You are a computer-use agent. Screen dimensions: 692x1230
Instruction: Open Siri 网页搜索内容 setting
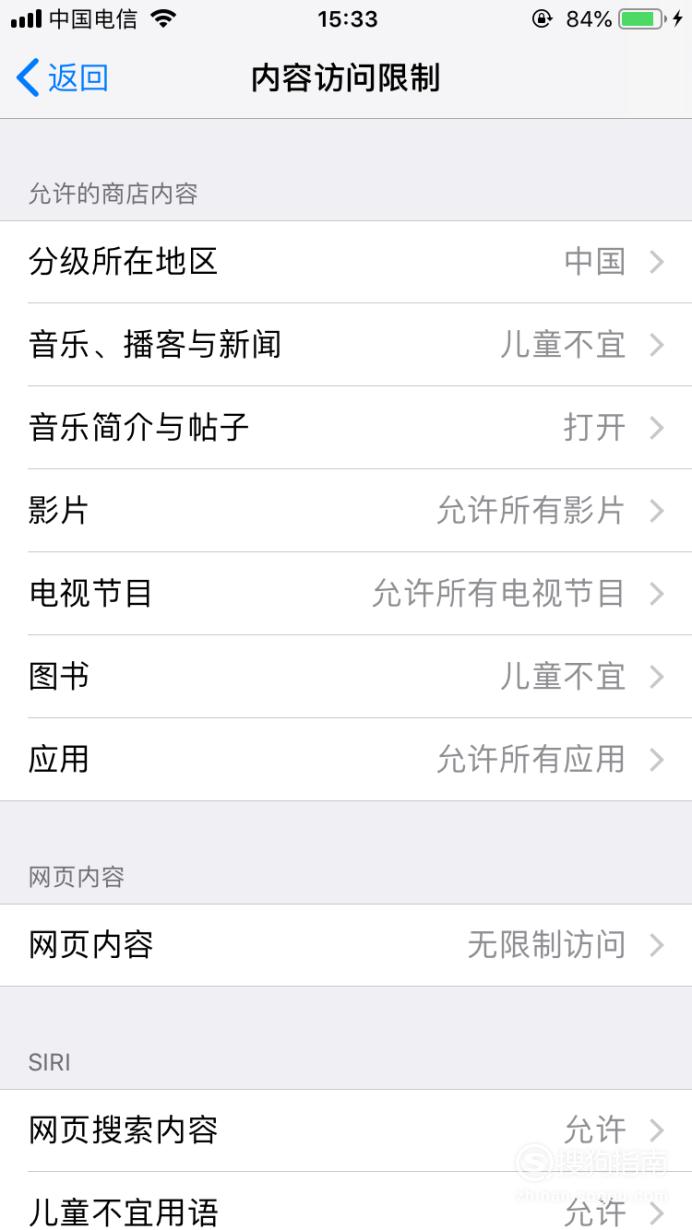346,1131
